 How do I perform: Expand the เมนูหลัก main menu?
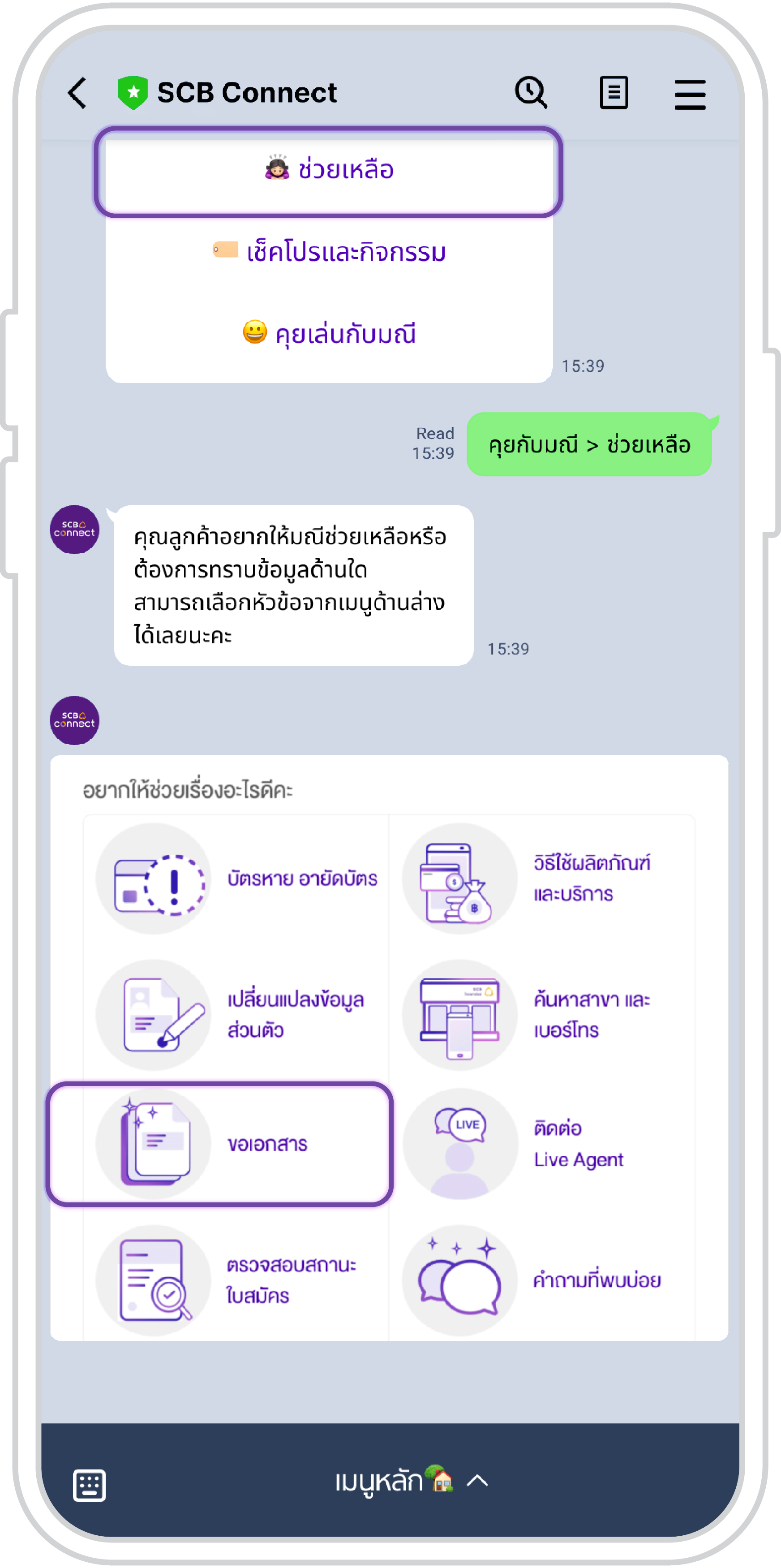[x=411, y=1480]
